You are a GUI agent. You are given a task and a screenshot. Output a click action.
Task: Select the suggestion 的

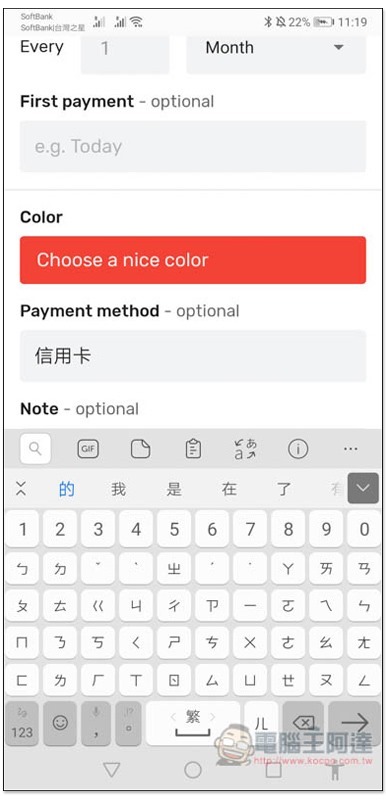coord(66,489)
